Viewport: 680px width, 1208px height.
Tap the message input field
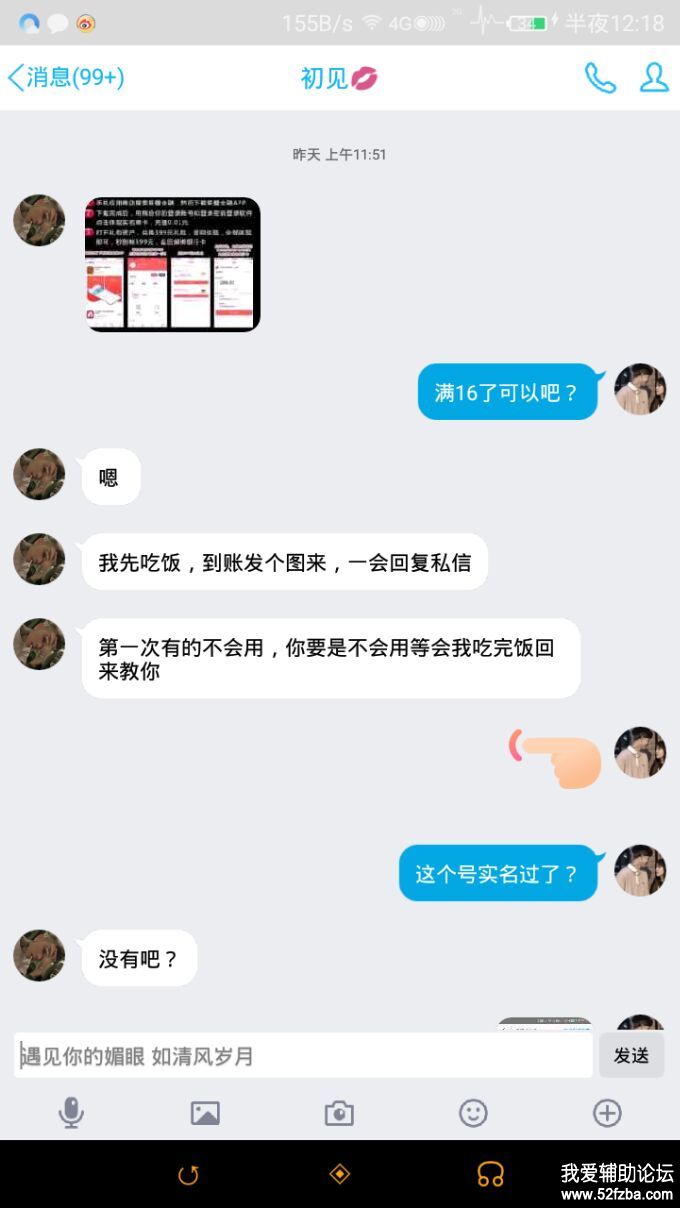(x=303, y=1055)
